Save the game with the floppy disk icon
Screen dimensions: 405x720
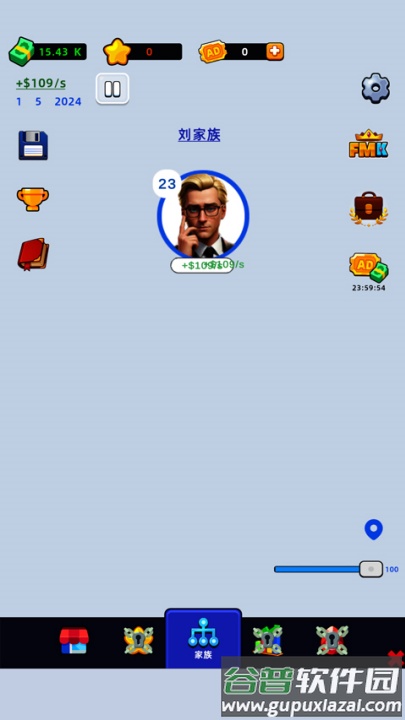(33, 146)
